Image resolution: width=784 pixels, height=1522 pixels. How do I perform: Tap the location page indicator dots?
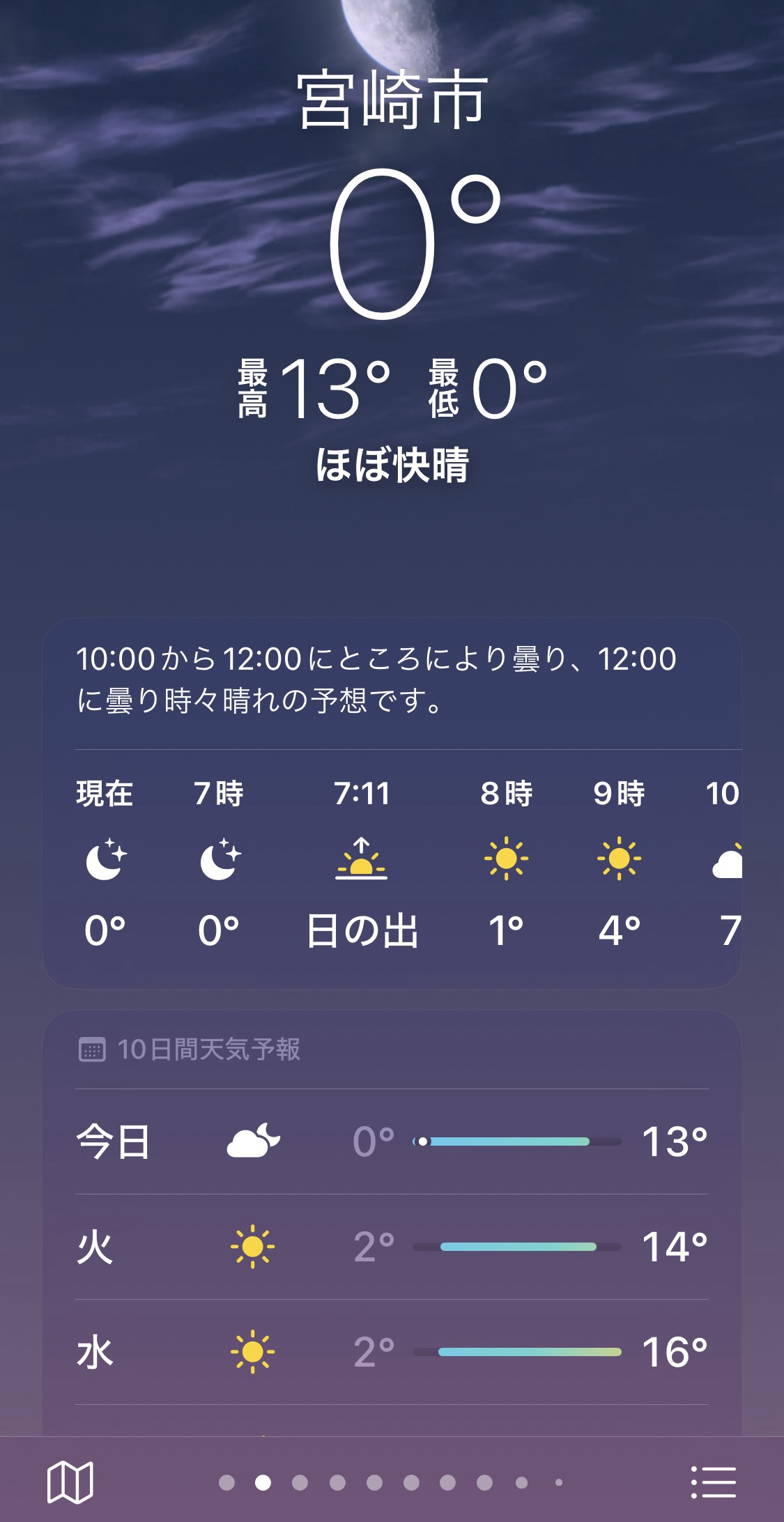tap(390, 1482)
